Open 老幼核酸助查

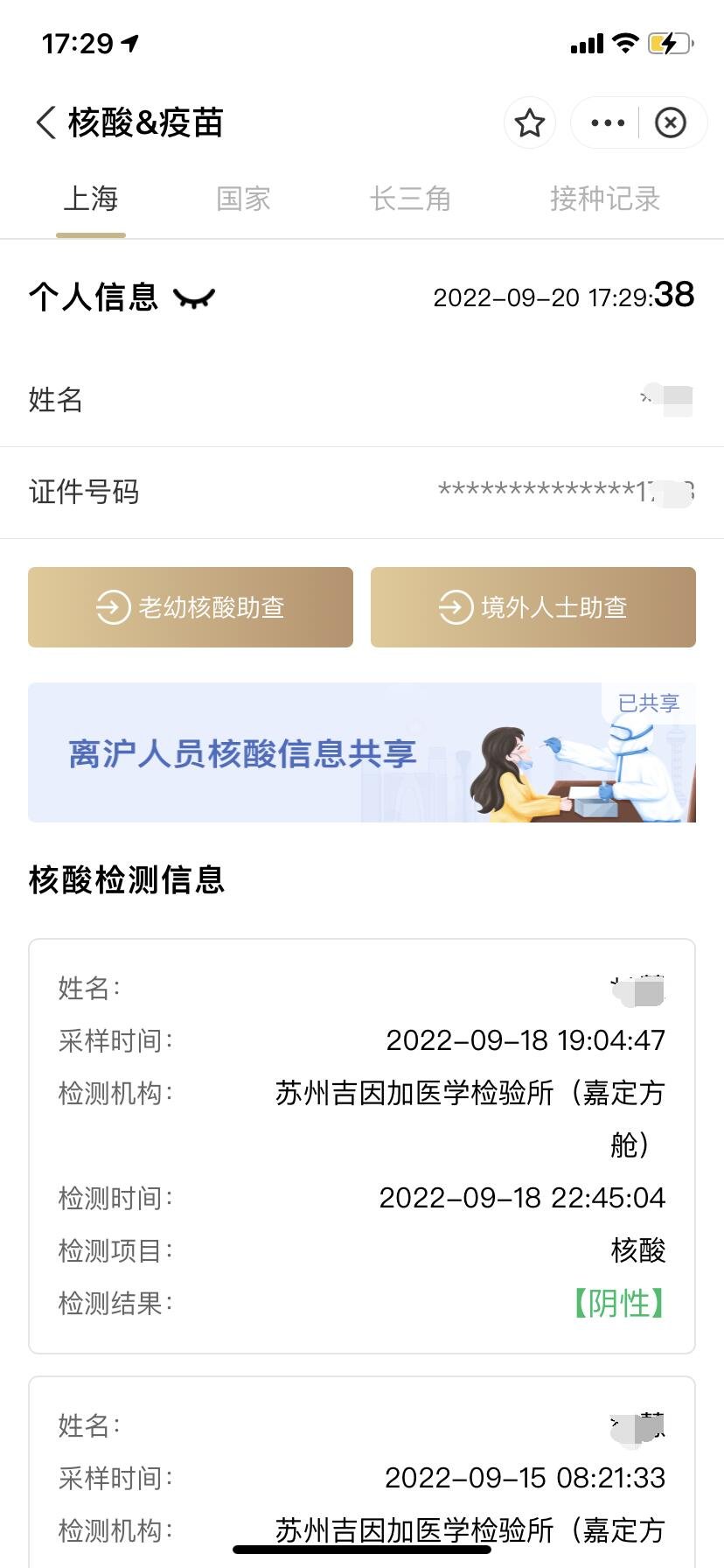point(191,607)
